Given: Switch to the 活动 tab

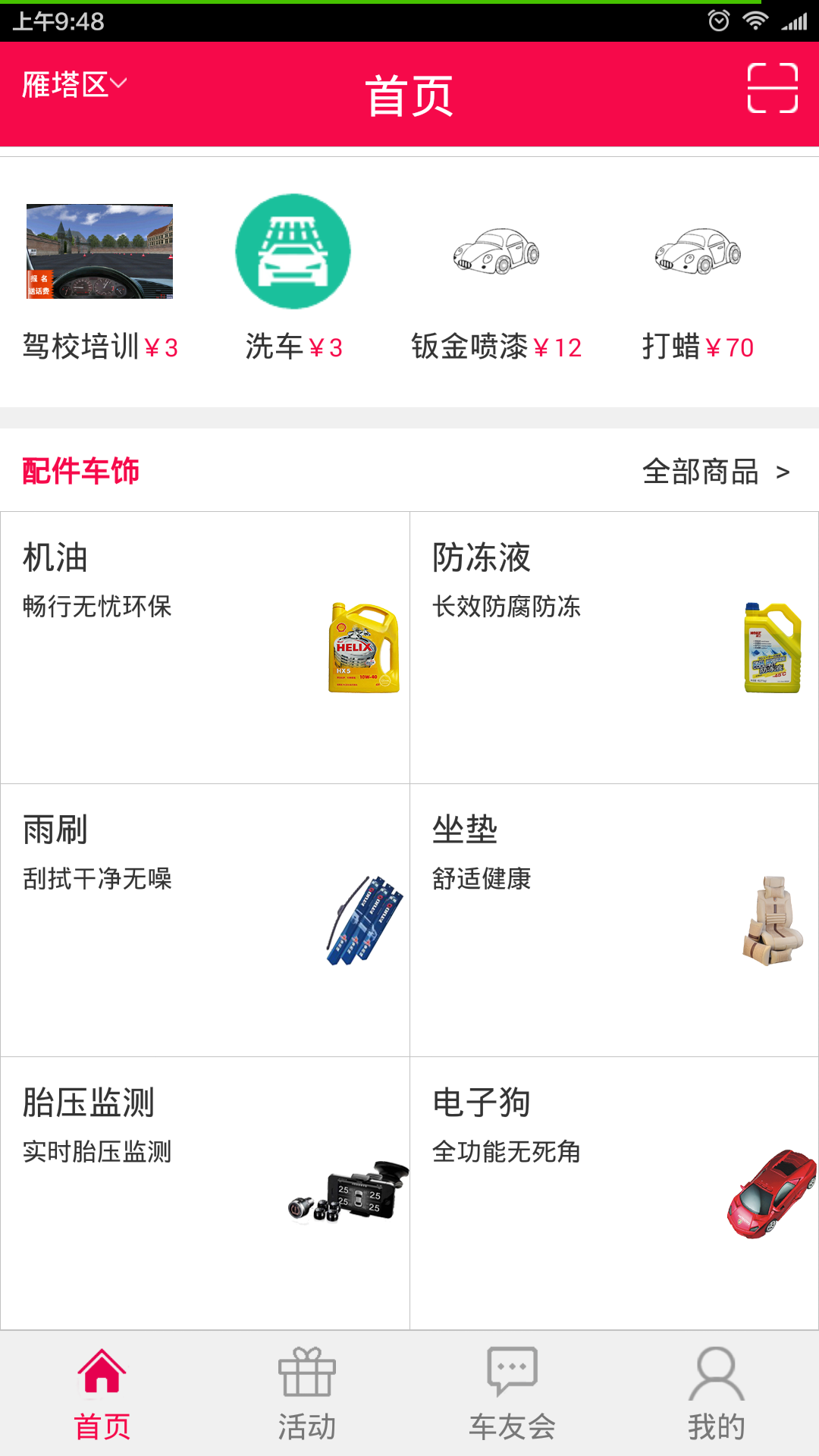Looking at the screenshot, I should pyautogui.click(x=307, y=1394).
